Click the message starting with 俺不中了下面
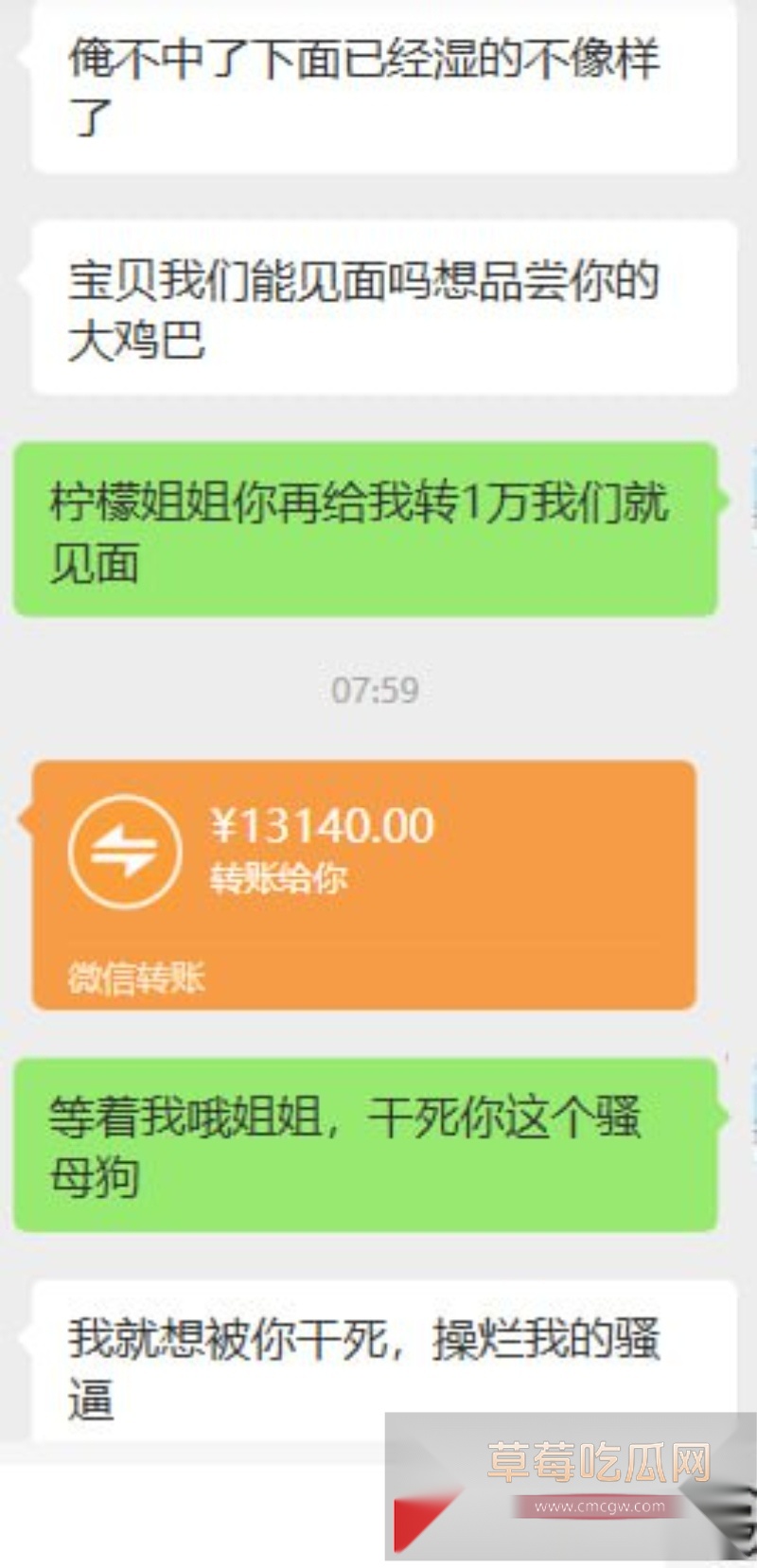The image size is (757, 1568). click(369, 90)
